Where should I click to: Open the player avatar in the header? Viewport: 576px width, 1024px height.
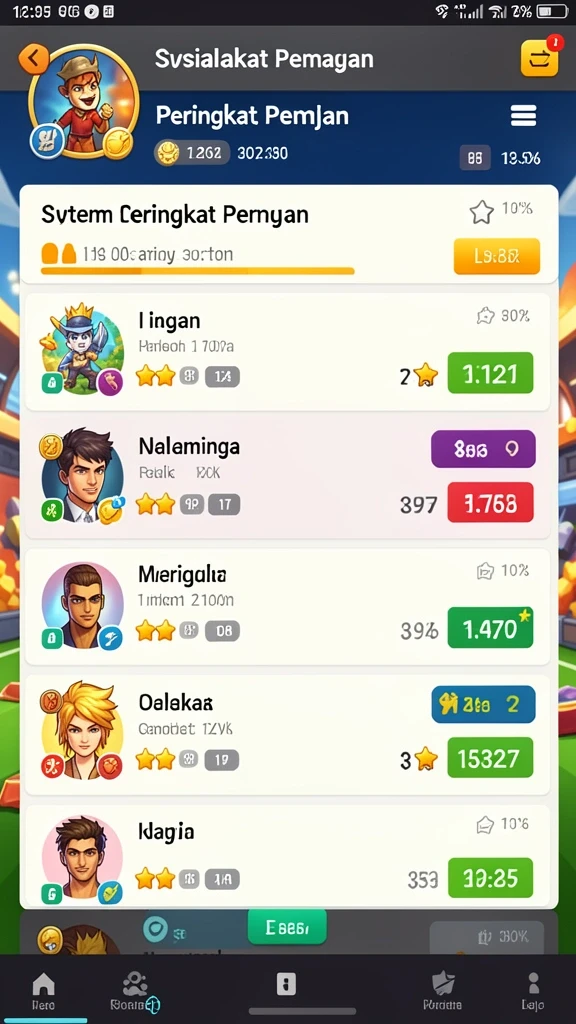click(x=83, y=101)
